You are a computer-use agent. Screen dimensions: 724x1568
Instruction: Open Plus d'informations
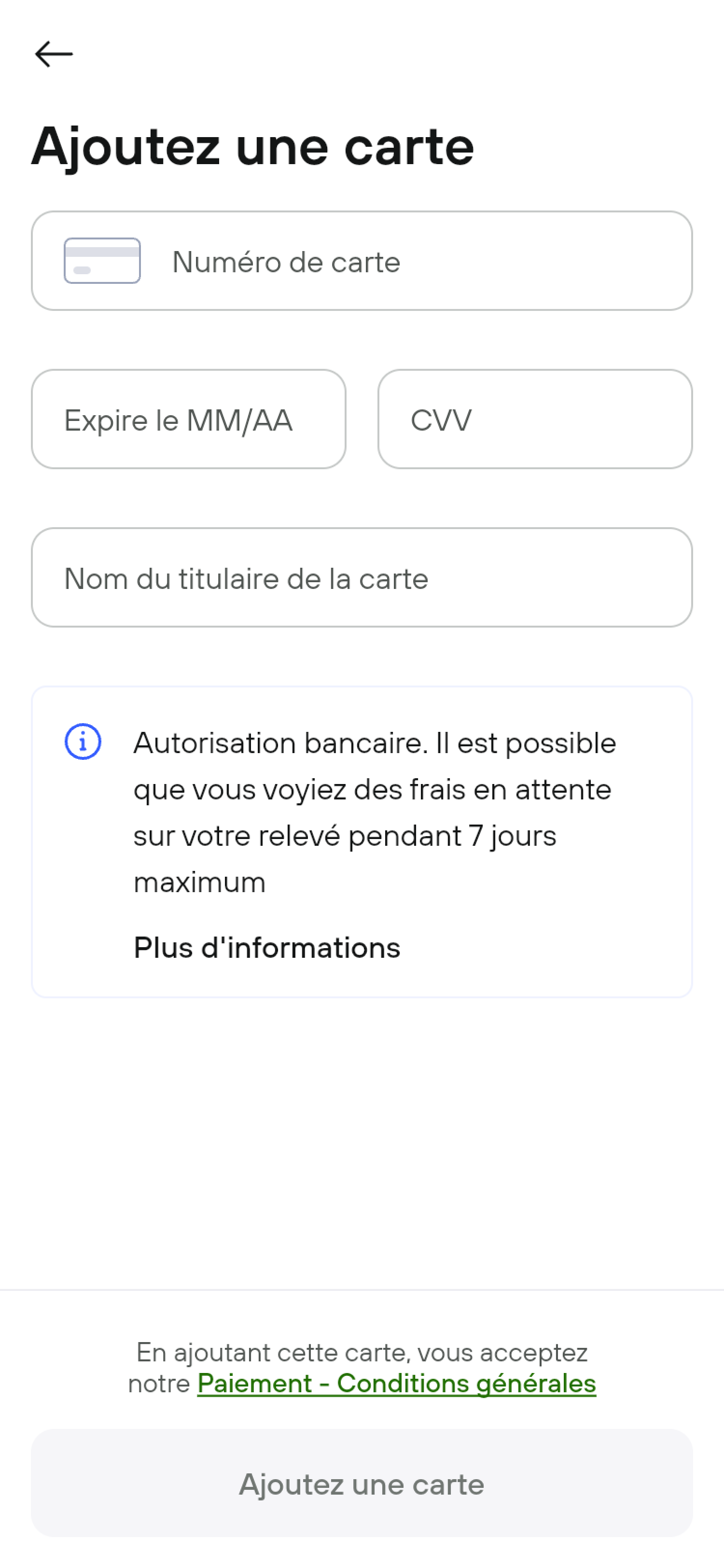click(x=266, y=948)
